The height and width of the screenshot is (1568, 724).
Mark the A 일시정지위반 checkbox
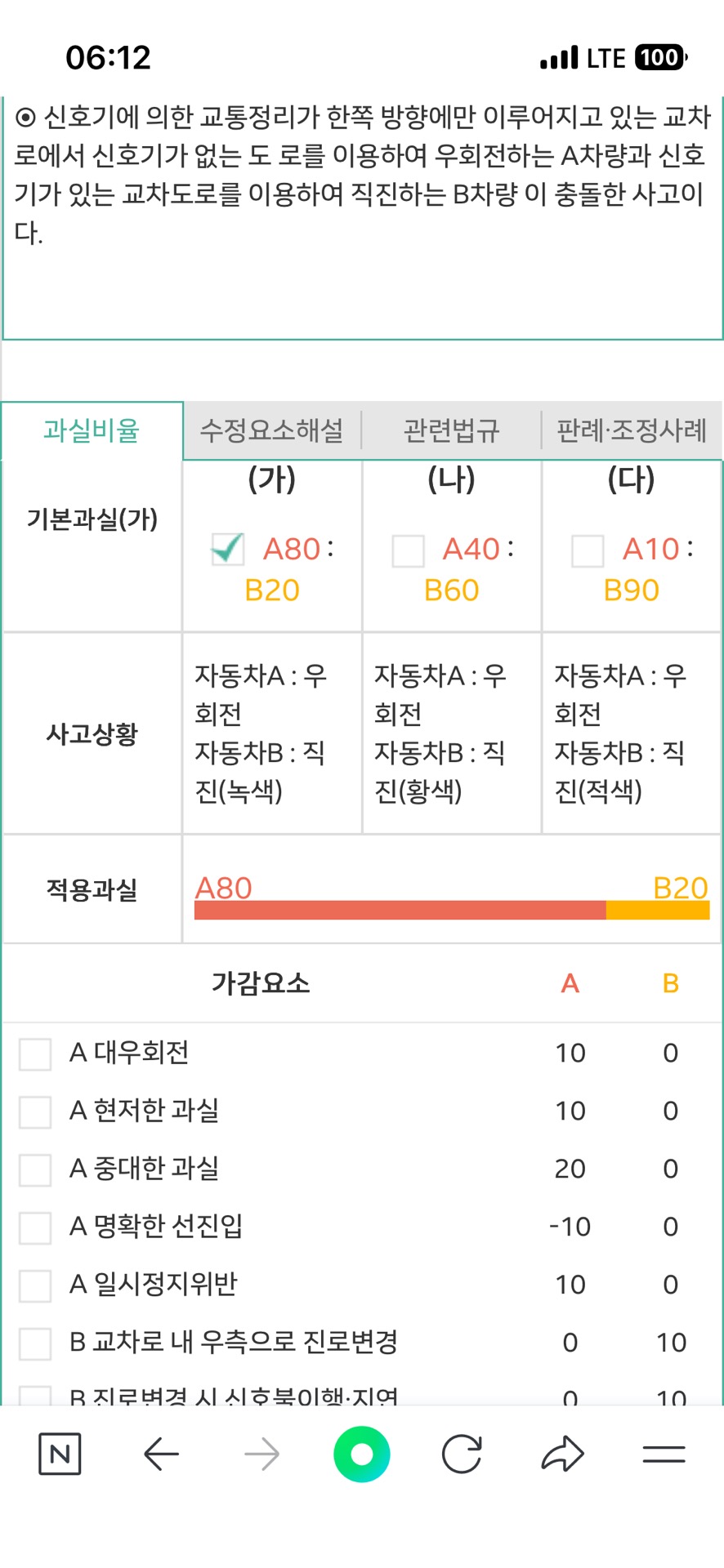point(35,1285)
